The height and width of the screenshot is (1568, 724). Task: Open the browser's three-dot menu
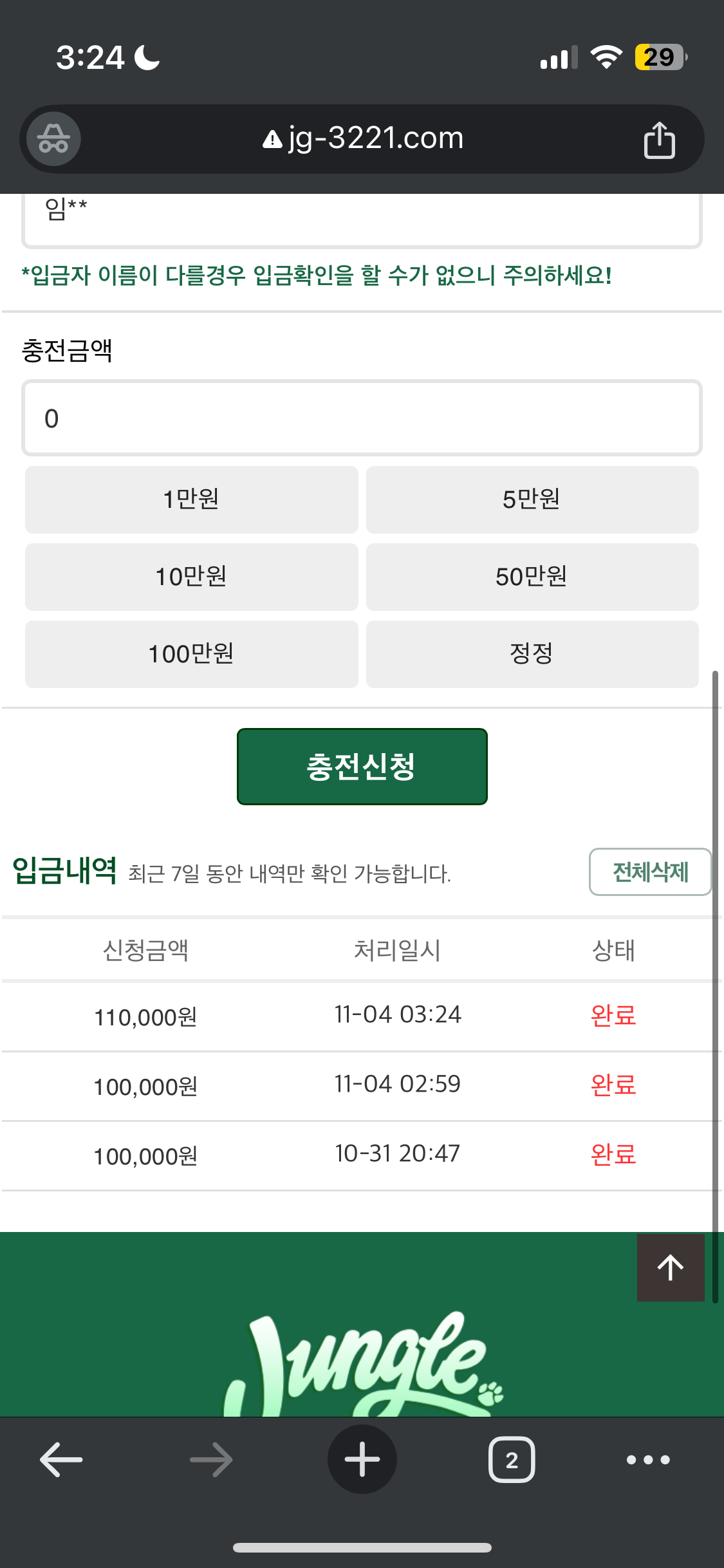coord(649,1460)
